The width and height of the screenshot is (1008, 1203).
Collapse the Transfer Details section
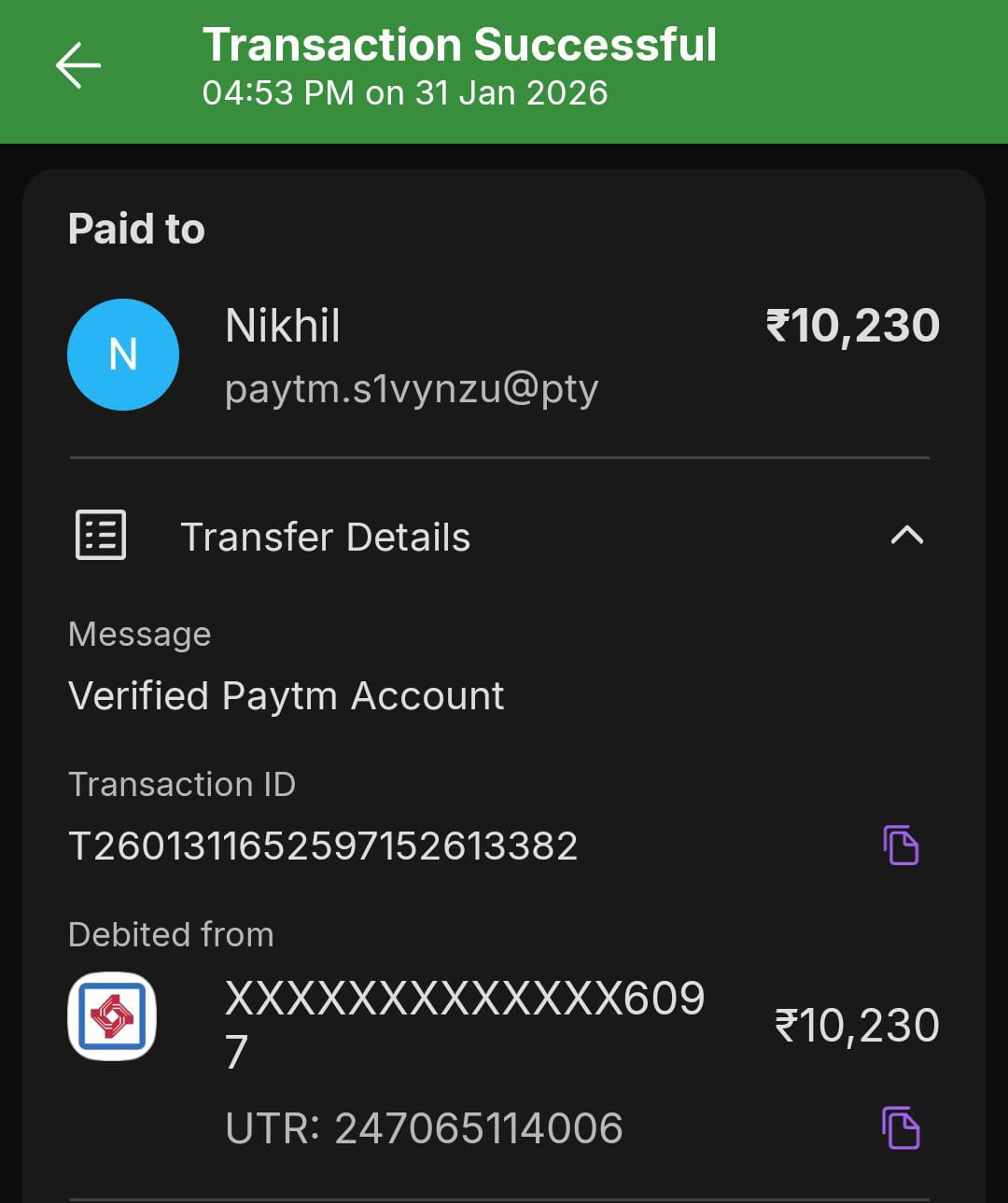906,536
